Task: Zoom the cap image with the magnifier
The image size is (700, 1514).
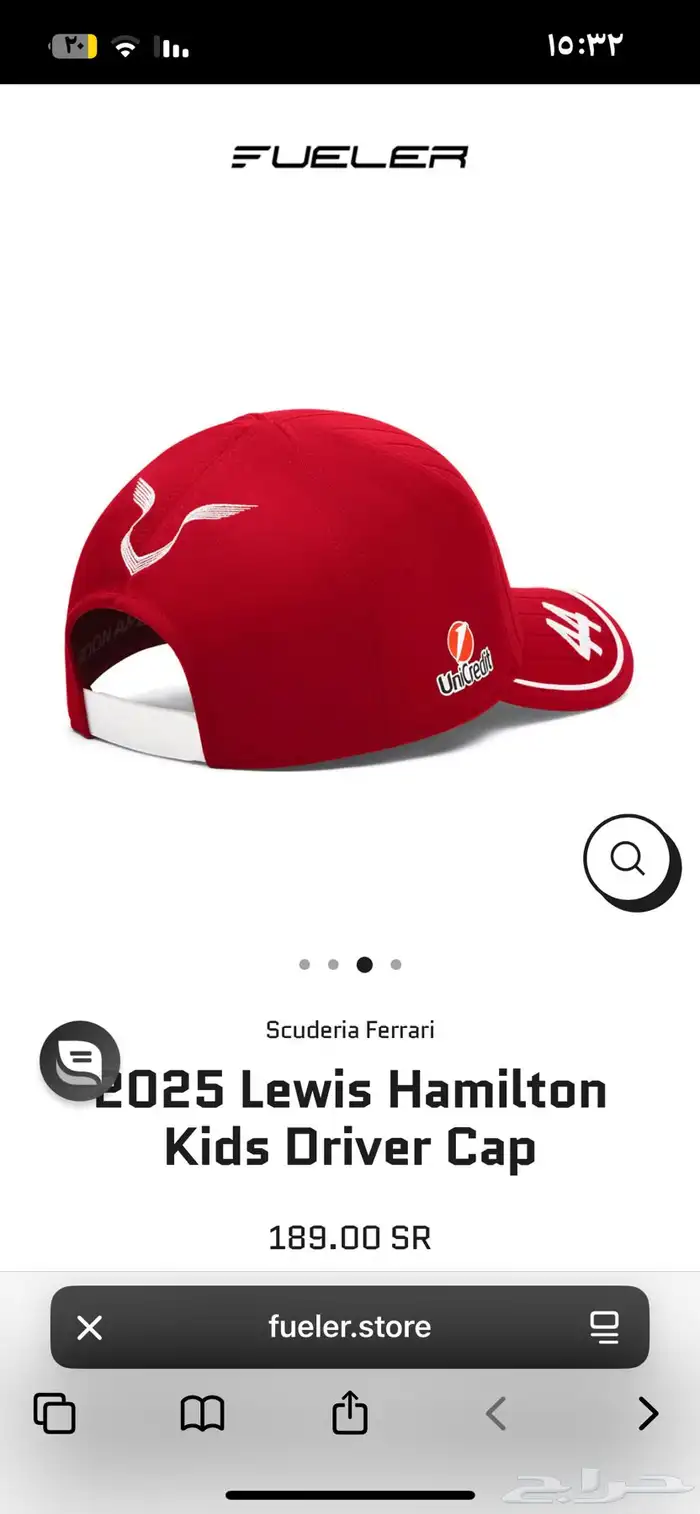Action: pos(628,860)
